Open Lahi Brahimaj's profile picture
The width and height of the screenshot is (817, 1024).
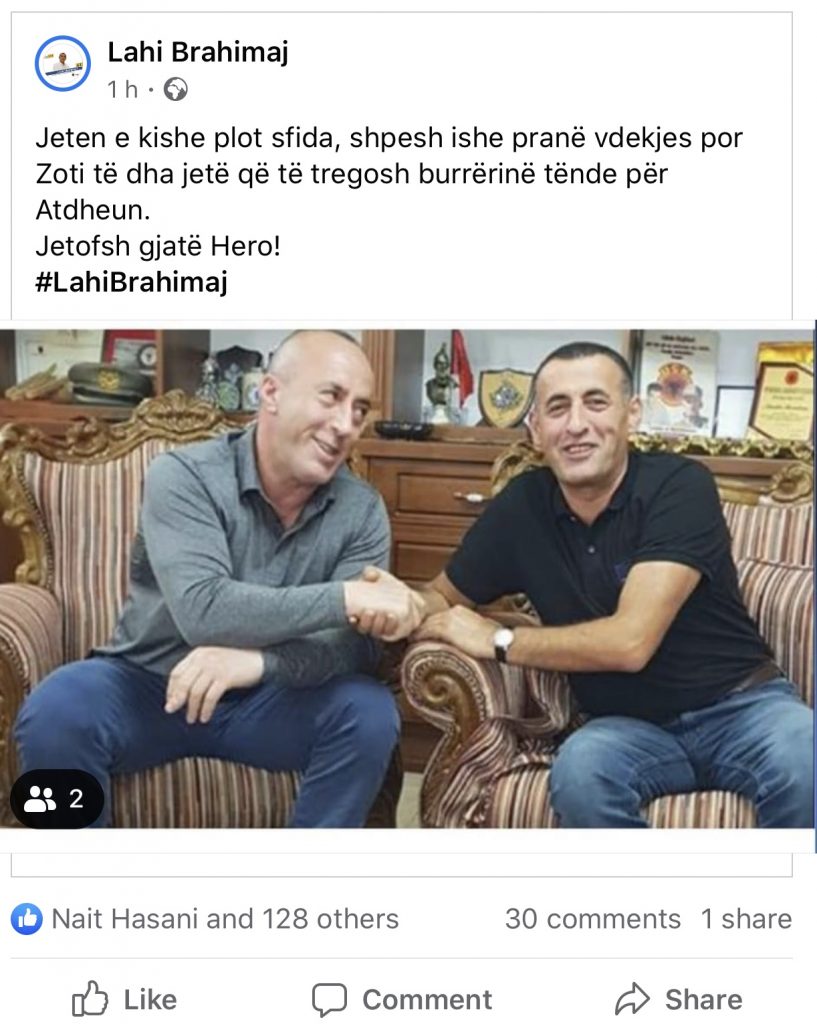coord(63,64)
